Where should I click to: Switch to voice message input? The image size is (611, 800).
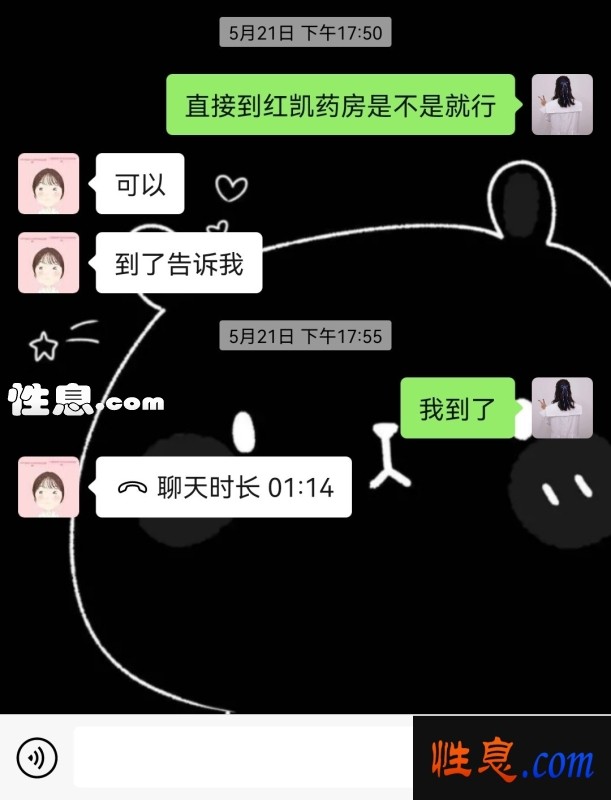[x=37, y=757]
